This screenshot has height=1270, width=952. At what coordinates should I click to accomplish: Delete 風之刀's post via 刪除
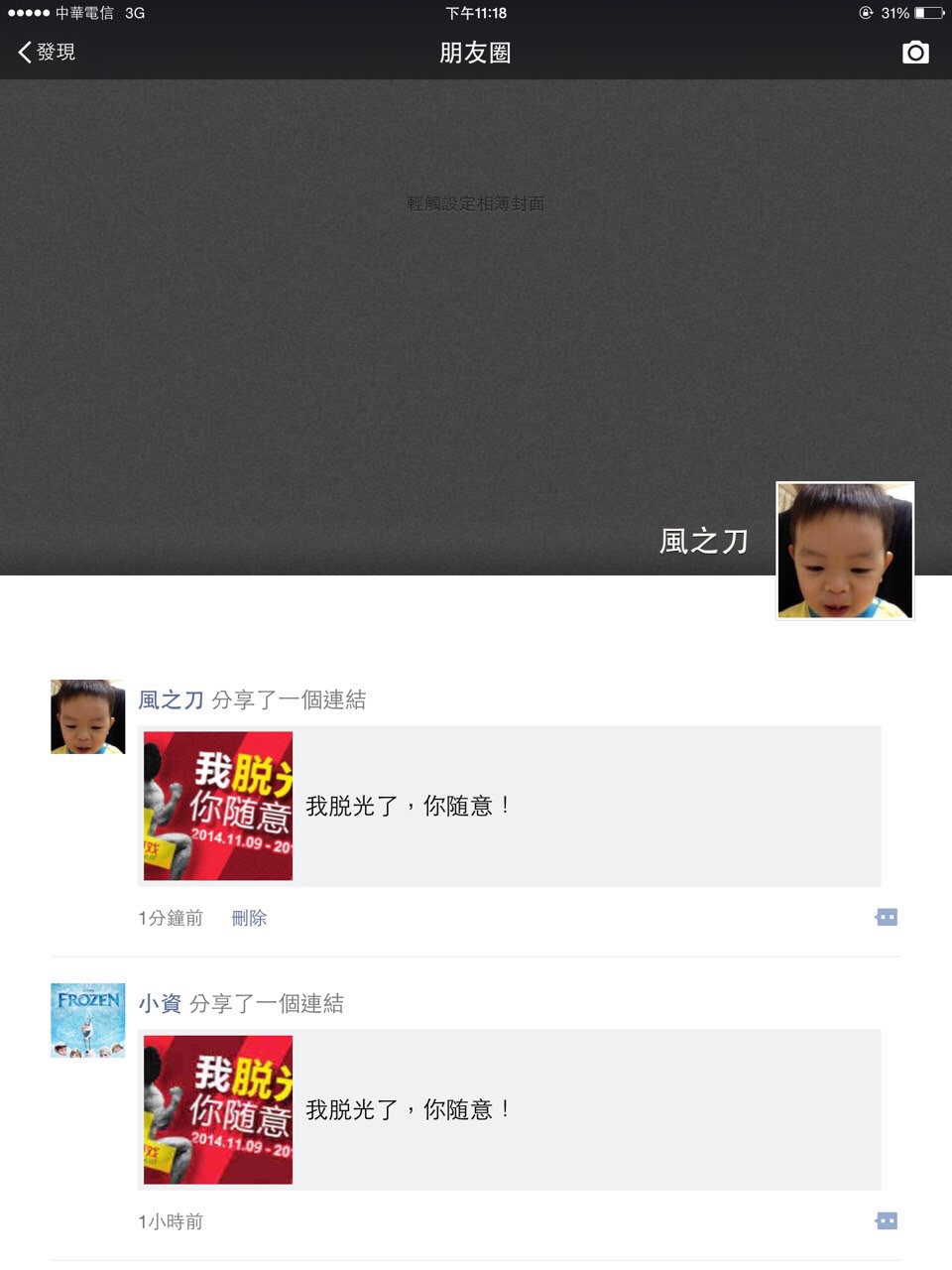click(x=249, y=919)
